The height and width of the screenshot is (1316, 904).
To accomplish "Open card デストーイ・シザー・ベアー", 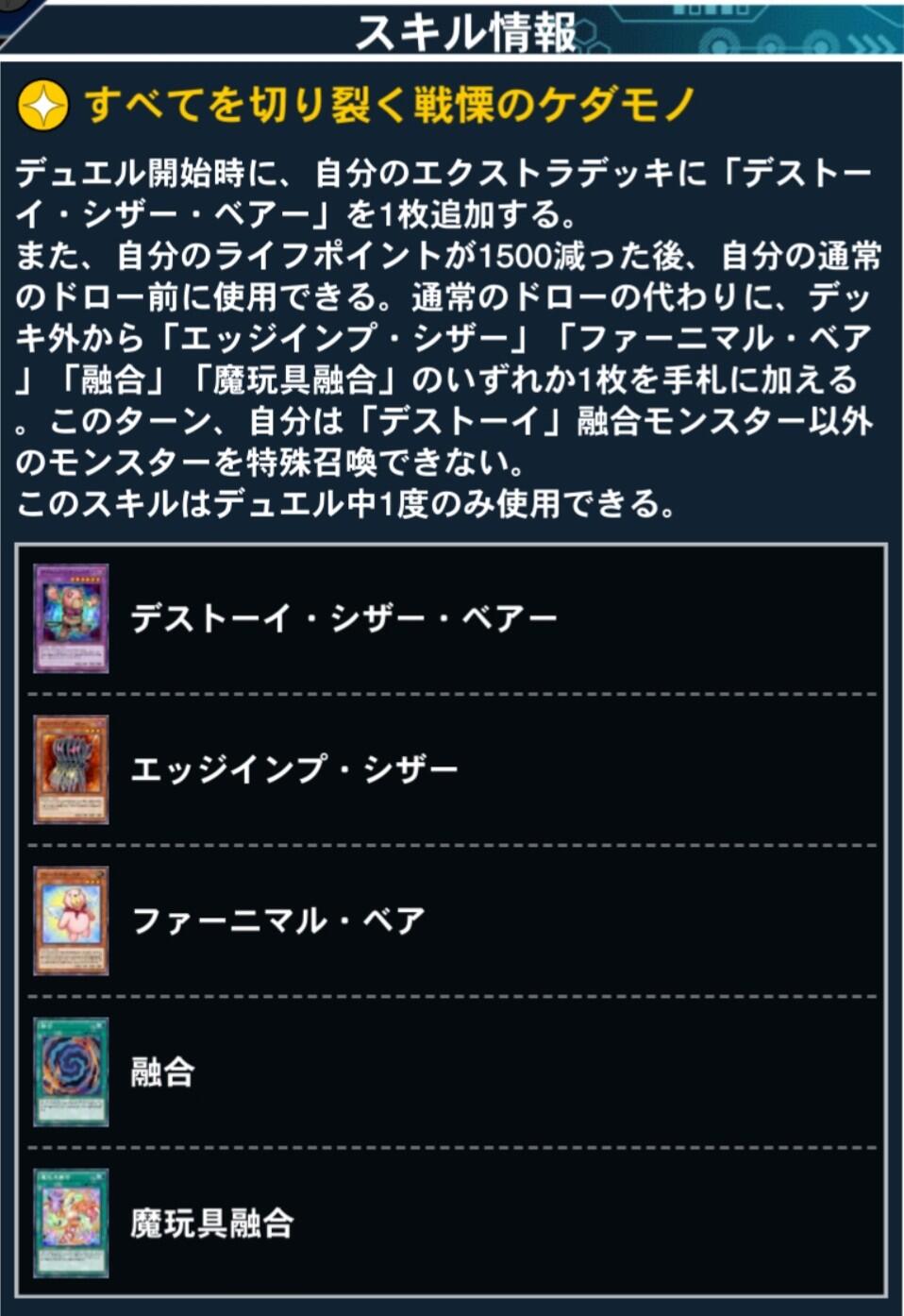I will tap(343, 619).
